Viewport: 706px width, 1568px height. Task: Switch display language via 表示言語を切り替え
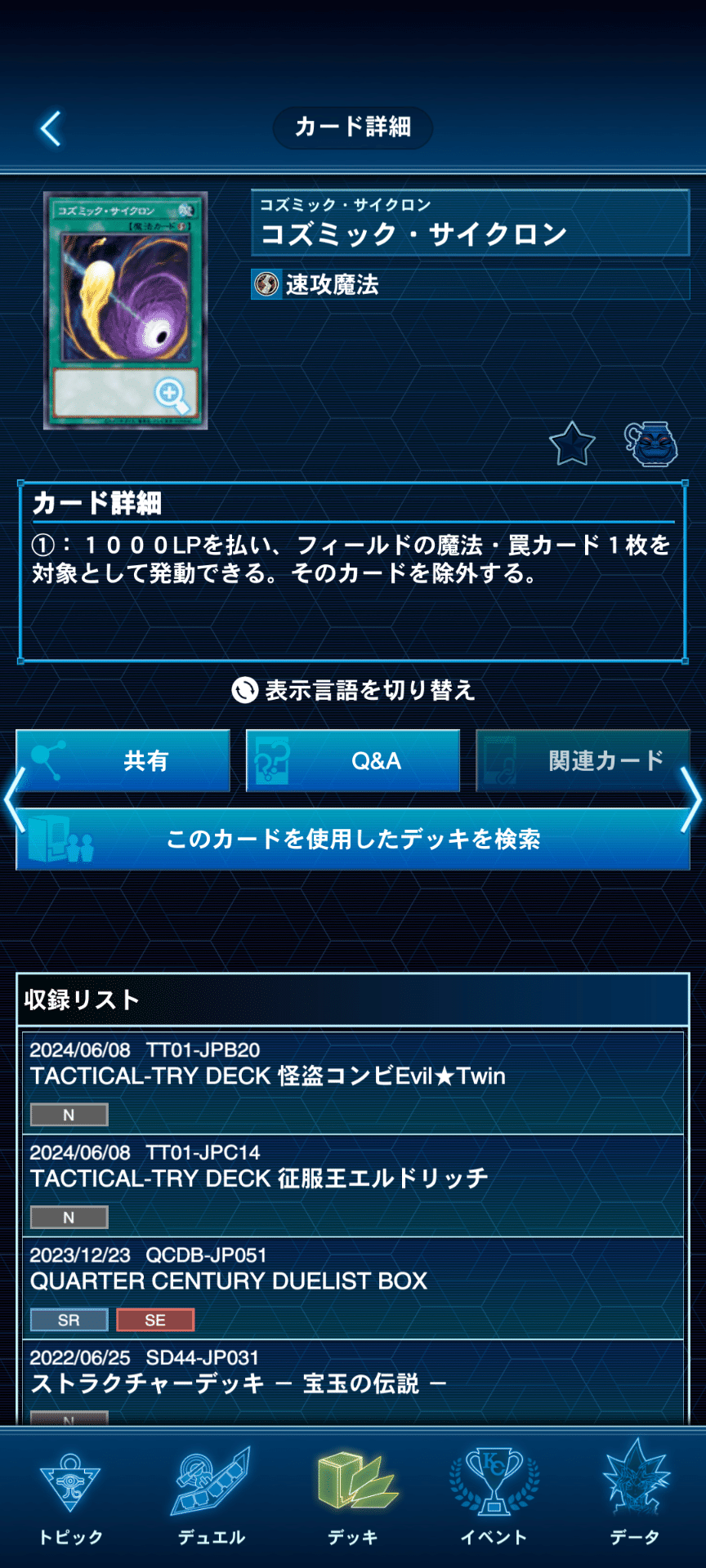click(x=353, y=690)
